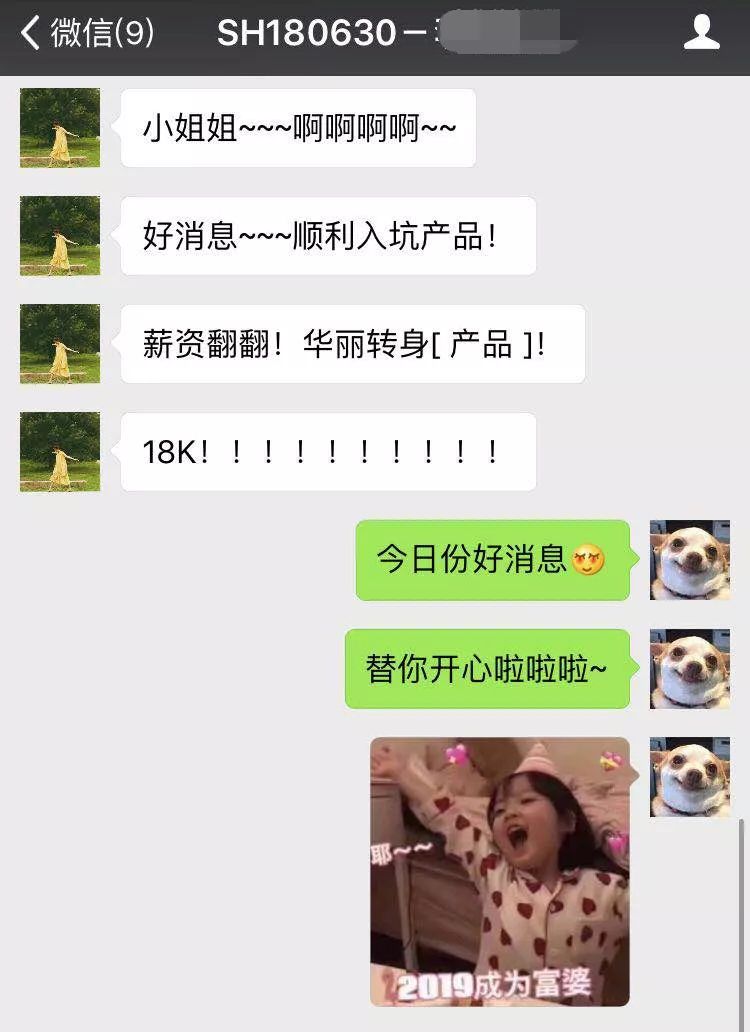This screenshot has width=750, height=1032.
Task: Open chat details via the profile icon
Action: 701,33
